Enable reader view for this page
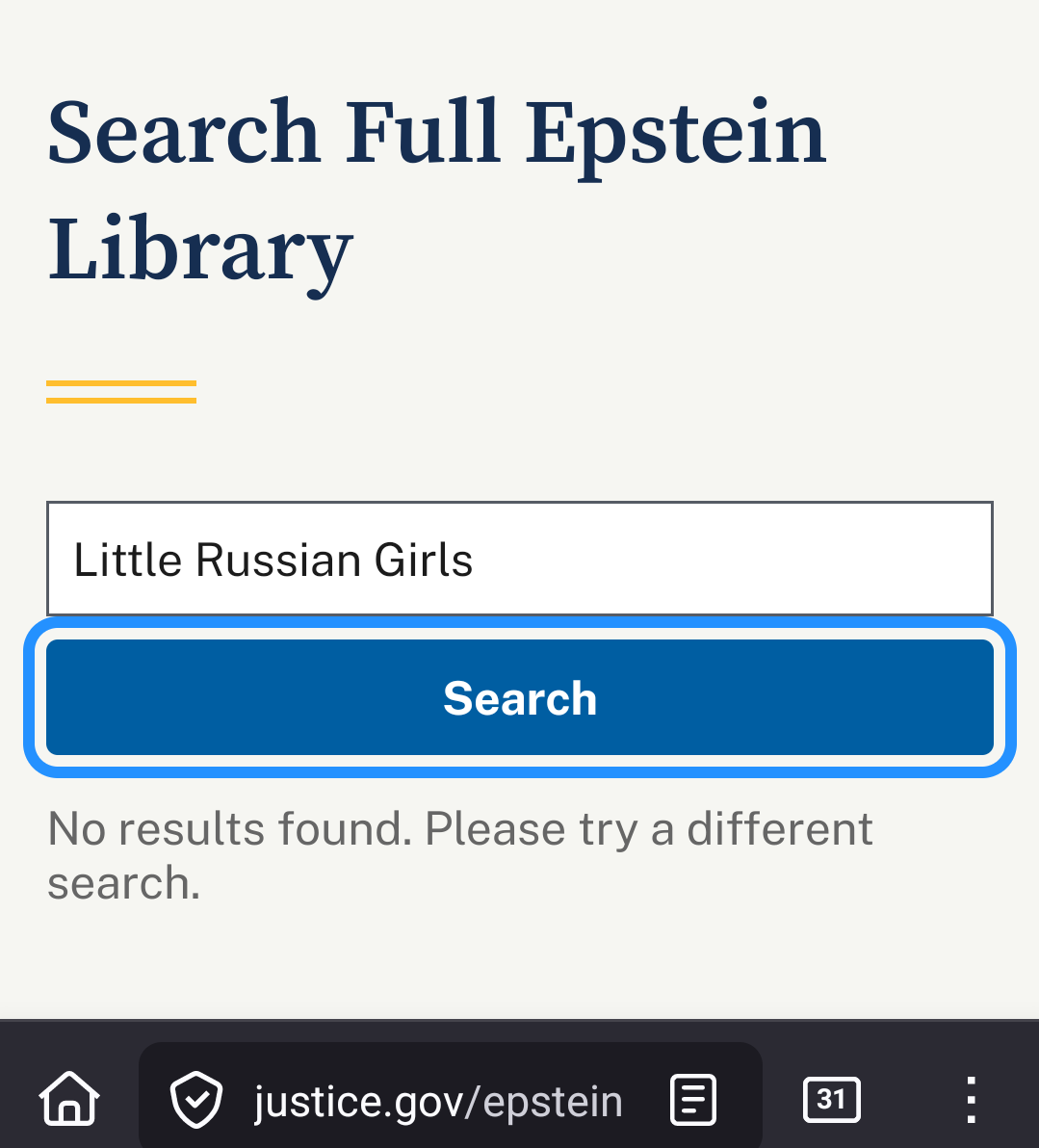This screenshot has height=1148, width=1039. pyautogui.click(x=693, y=1100)
